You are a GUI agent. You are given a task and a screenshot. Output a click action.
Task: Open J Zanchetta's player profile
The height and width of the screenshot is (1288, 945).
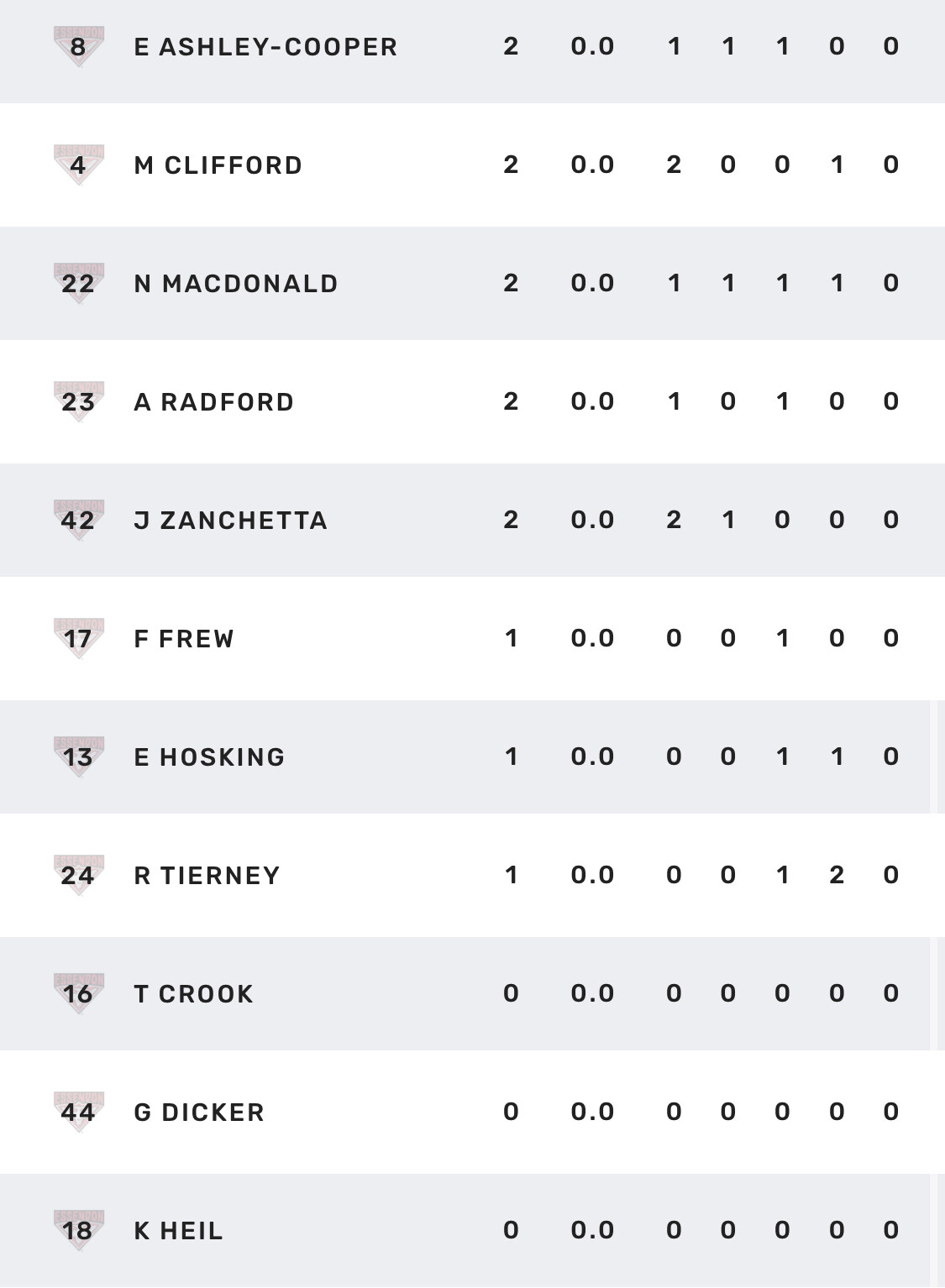pyautogui.click(x=231, y=521)
